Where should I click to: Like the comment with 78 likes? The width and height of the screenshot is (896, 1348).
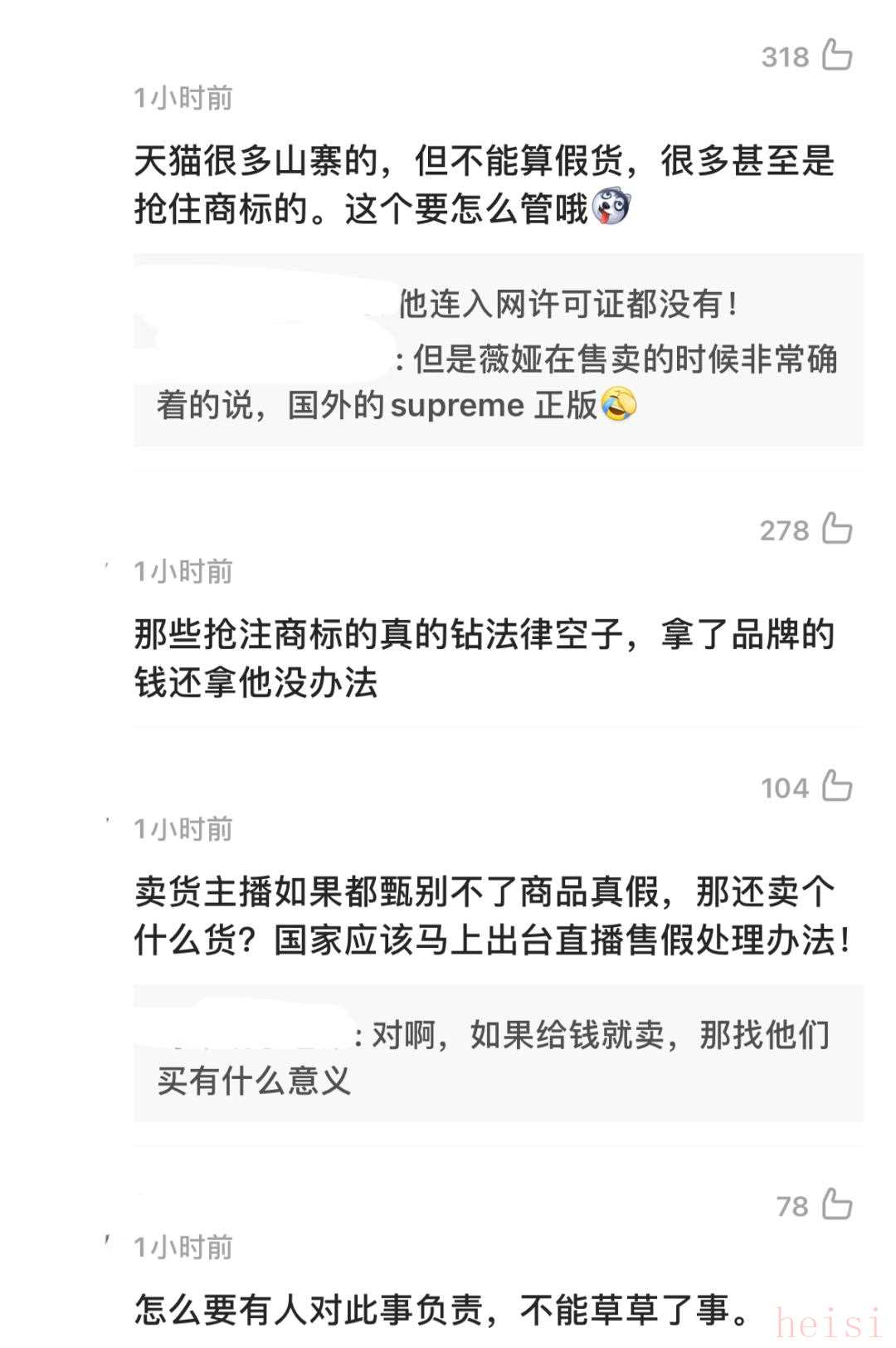click(836, 1204)
